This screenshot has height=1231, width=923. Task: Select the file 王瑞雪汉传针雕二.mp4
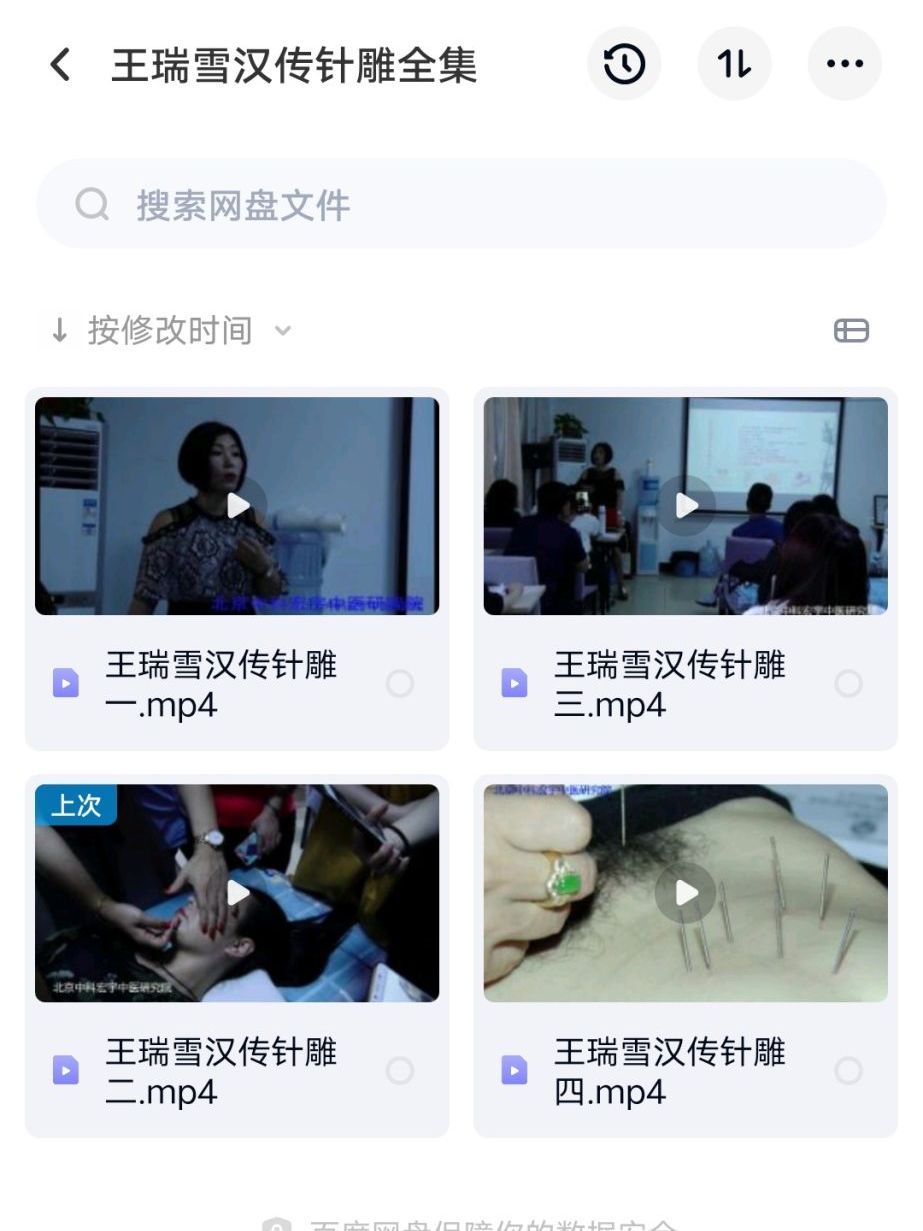(x=400, y=1071)
